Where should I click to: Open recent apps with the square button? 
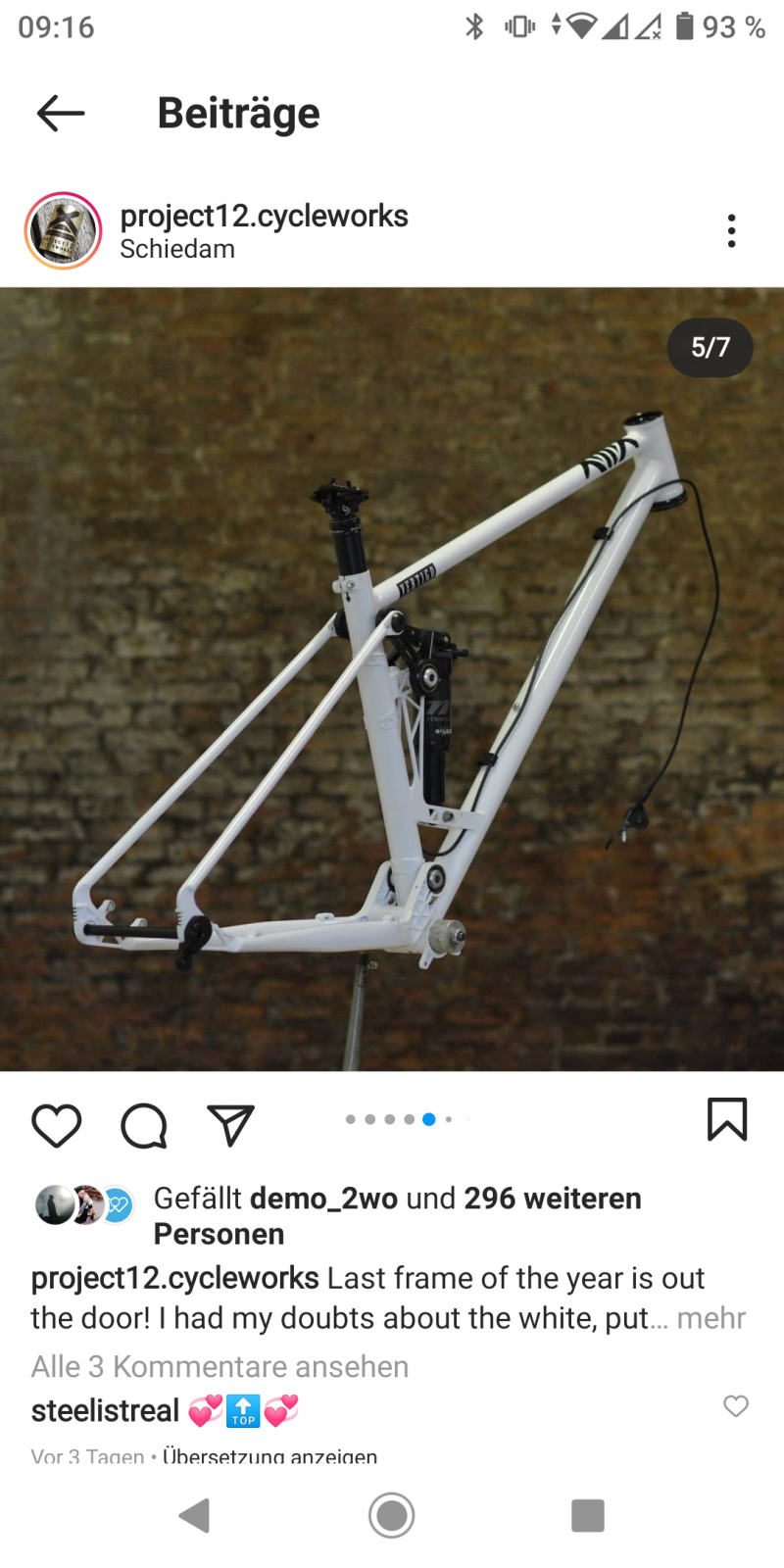(587, 1515)
